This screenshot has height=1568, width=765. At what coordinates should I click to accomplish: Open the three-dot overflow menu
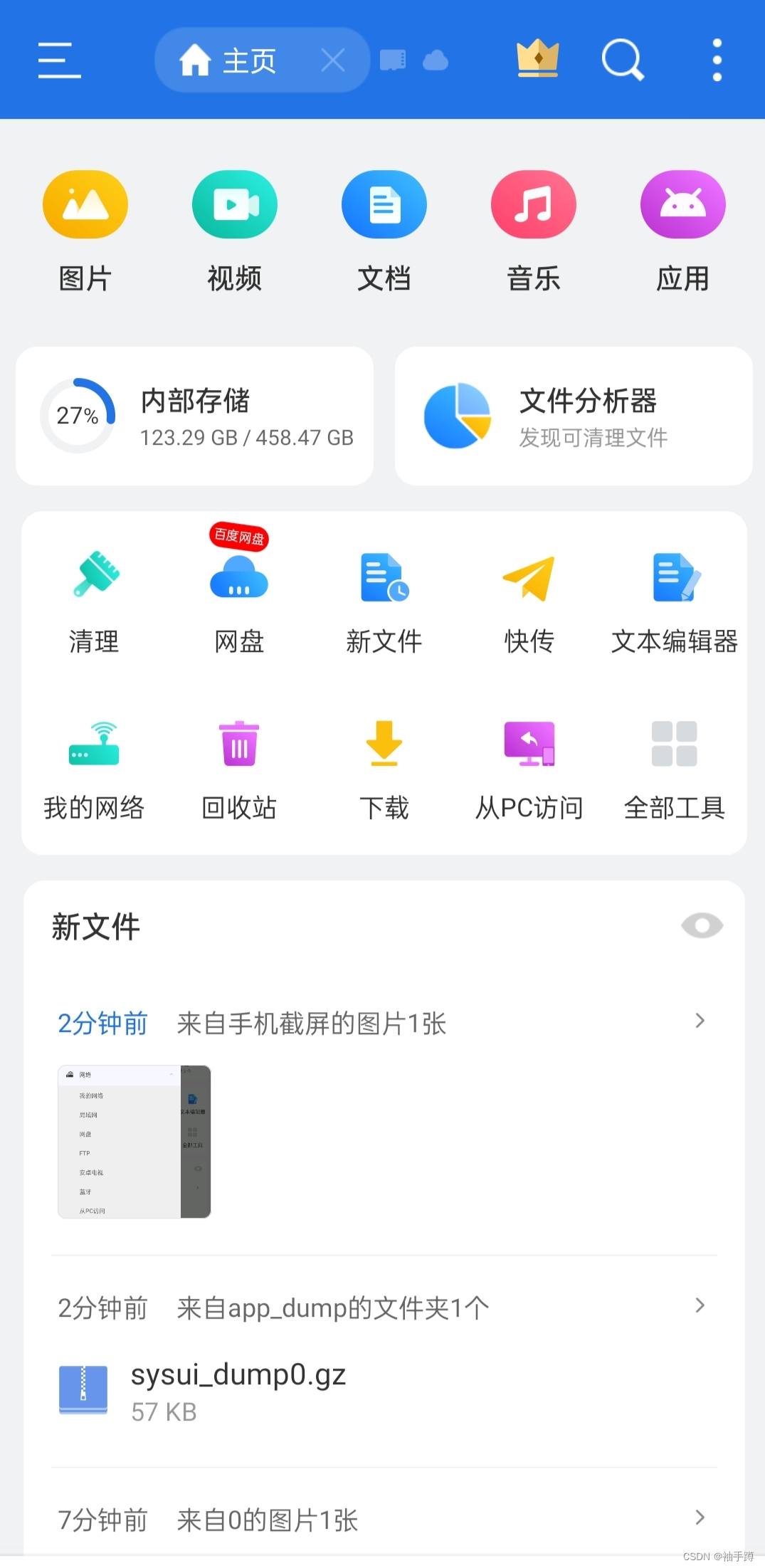[716, 60]
